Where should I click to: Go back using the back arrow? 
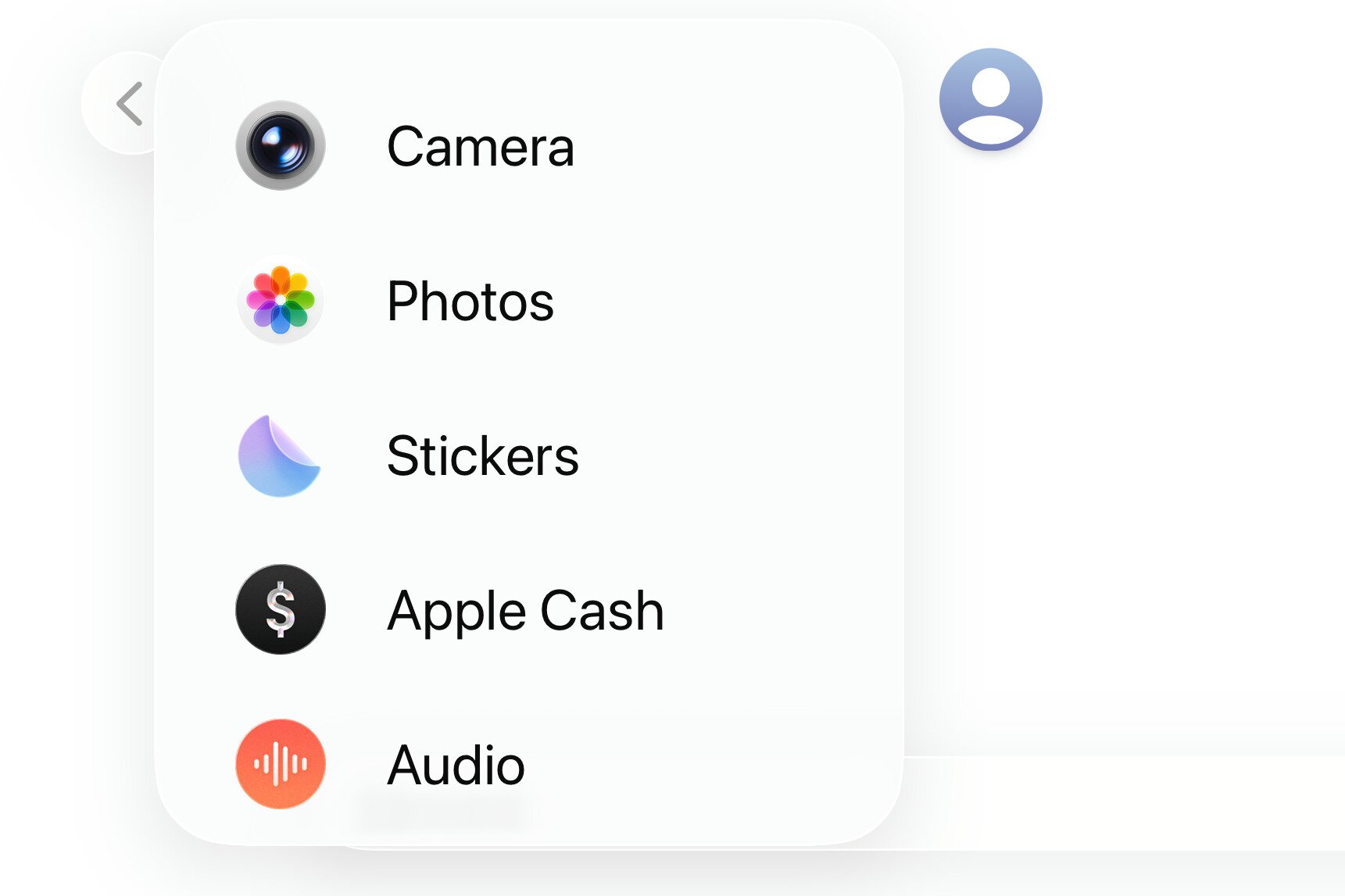(128, 103)
